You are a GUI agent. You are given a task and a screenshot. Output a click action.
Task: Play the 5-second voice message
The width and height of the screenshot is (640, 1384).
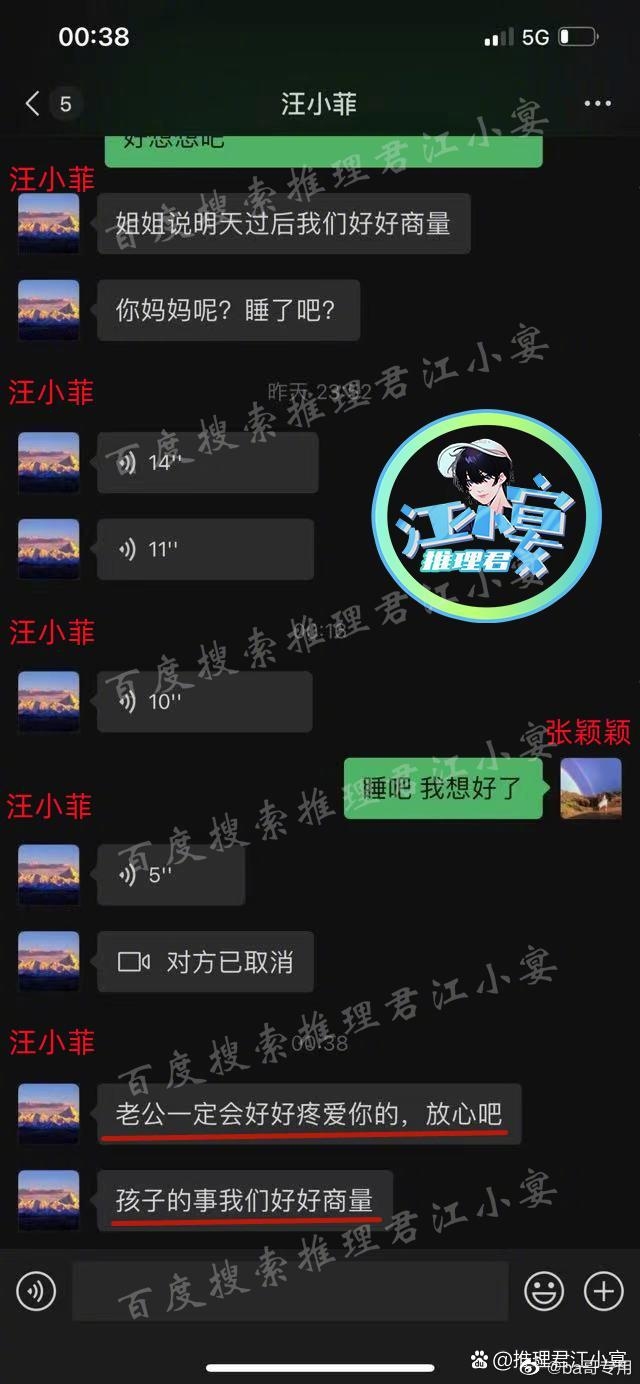click(171, 874)
